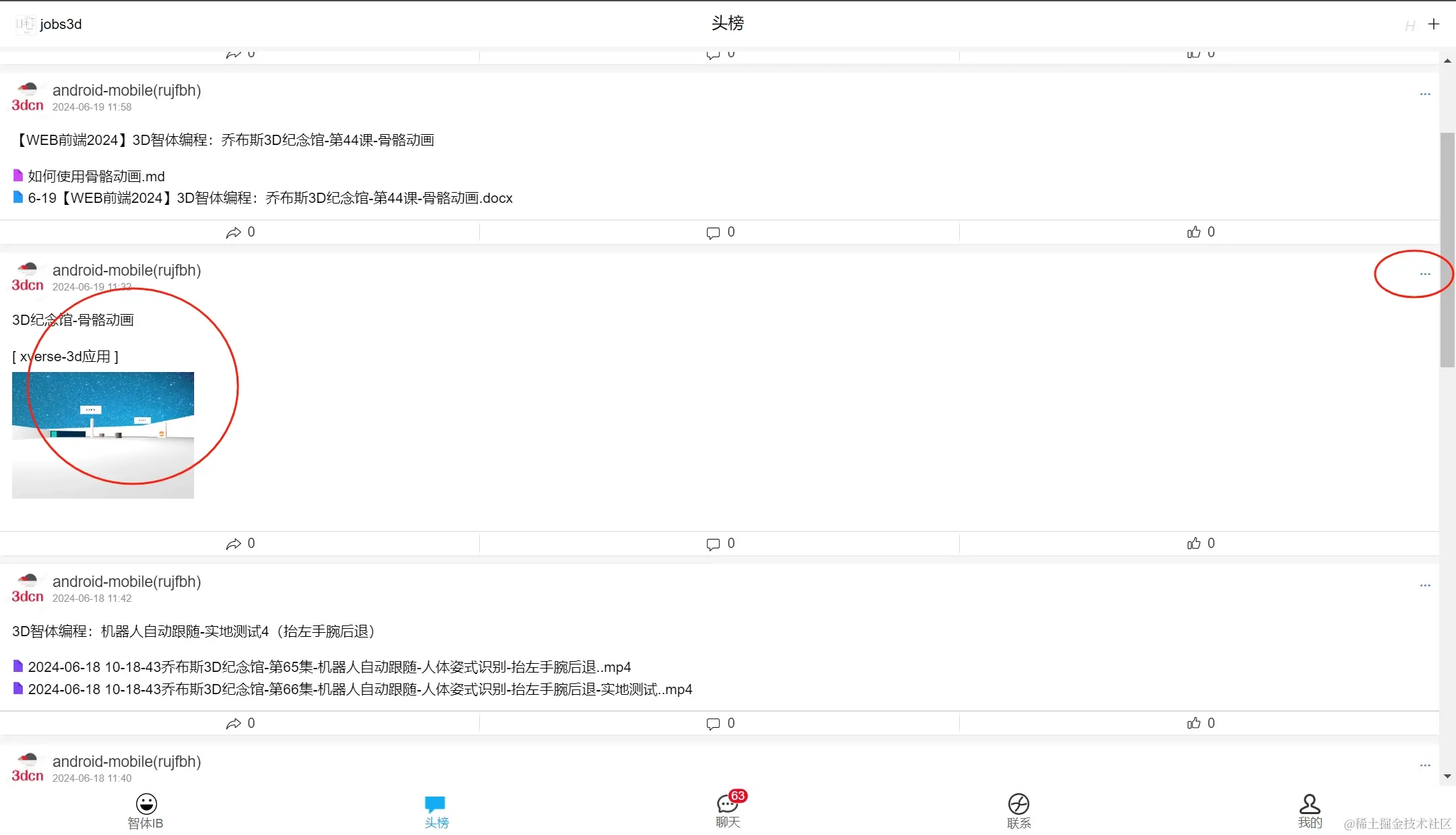Open the 第65集 机器人自动跟随 mp4 file
This screenshot has height=835, width=1456.
click(x=329, y=667)
